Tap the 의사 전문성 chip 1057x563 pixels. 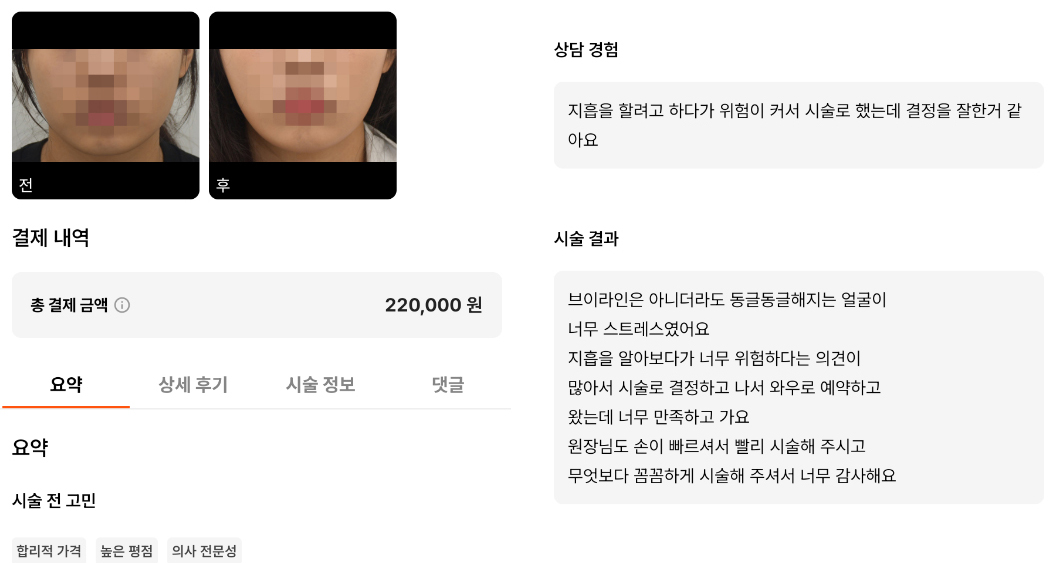pos(204,551)
